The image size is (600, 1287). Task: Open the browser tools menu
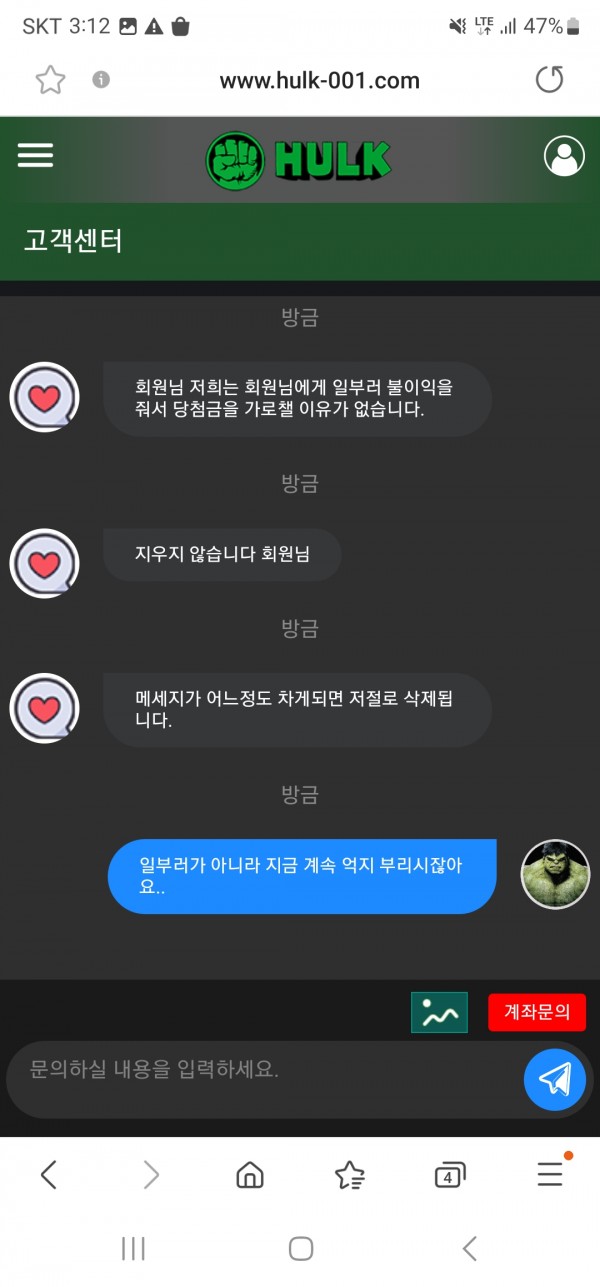click(550, 1175)
